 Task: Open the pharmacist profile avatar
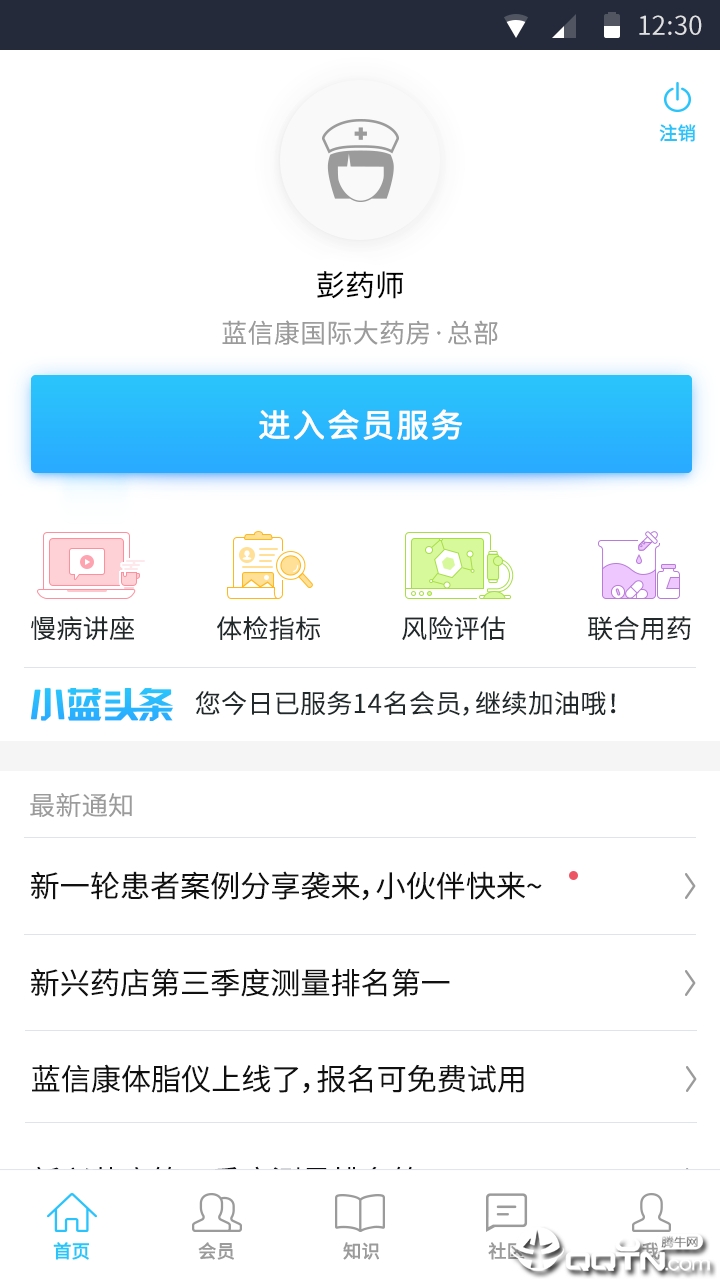pyautogui.click(x=360, y=160)
